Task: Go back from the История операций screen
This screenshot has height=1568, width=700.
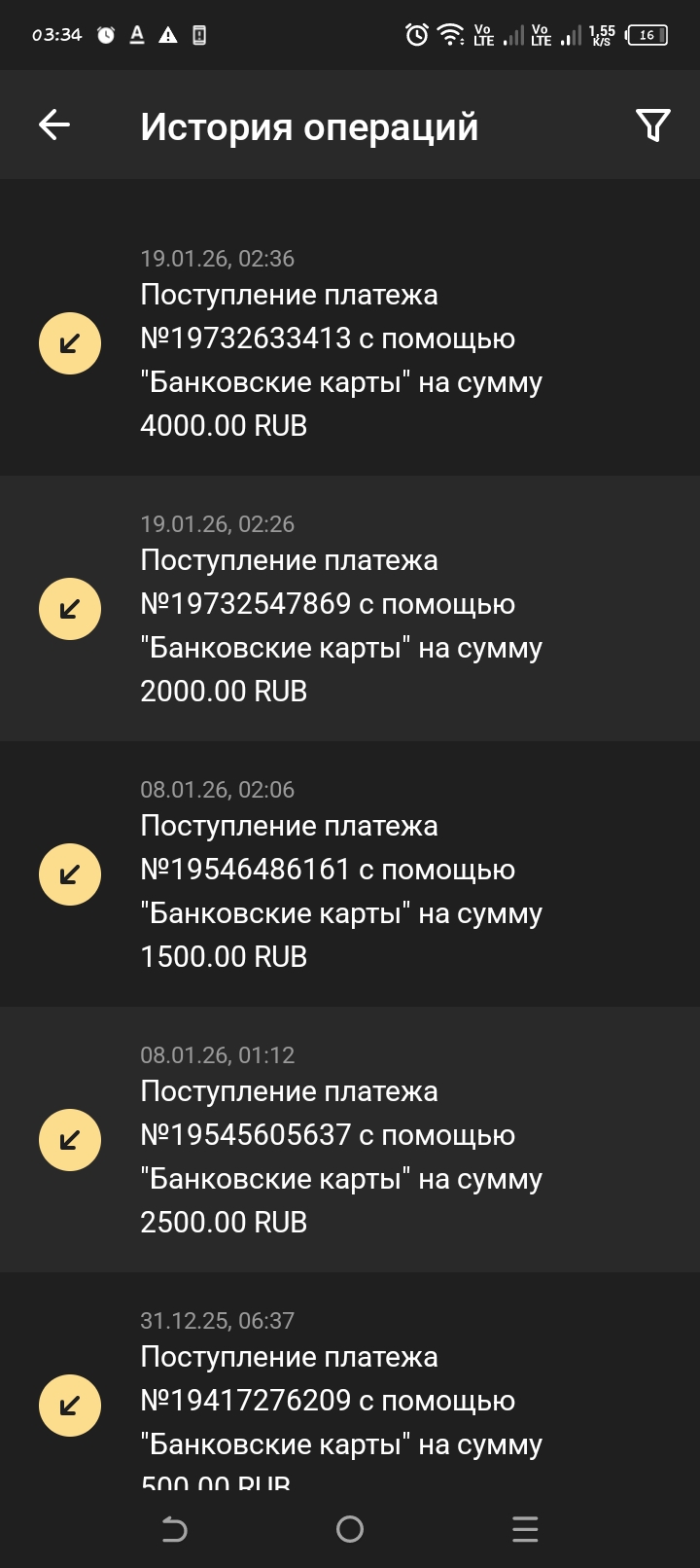Action: (x=54, y=125)
